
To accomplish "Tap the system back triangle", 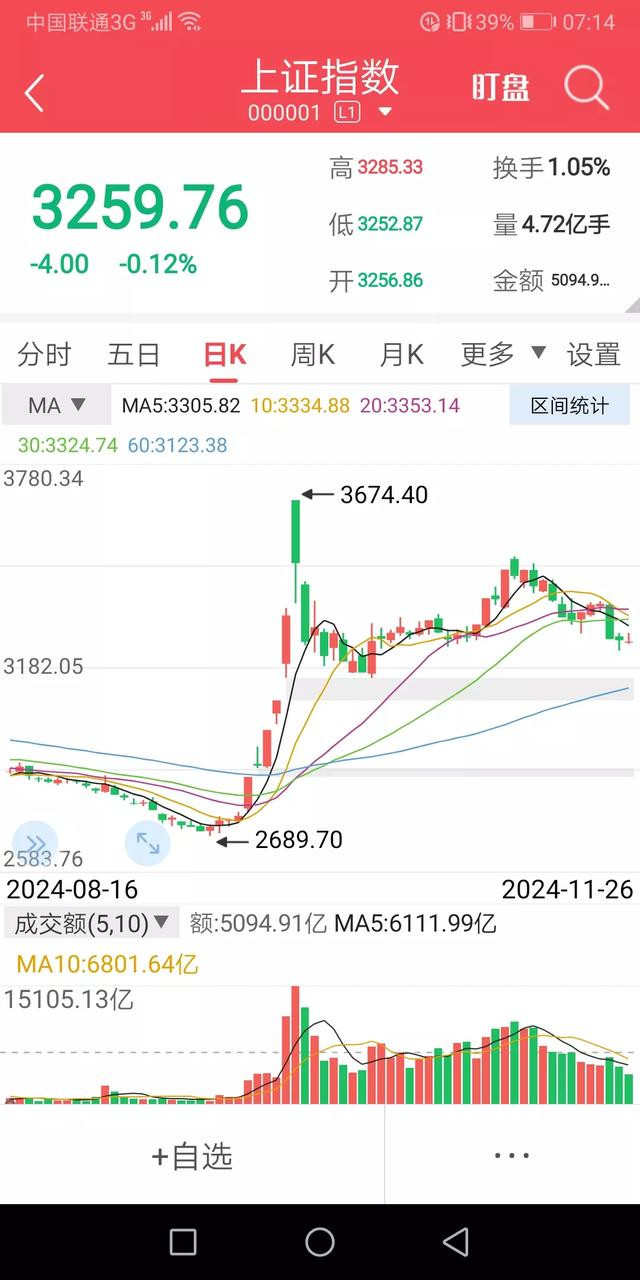I will pos(456,1242).
